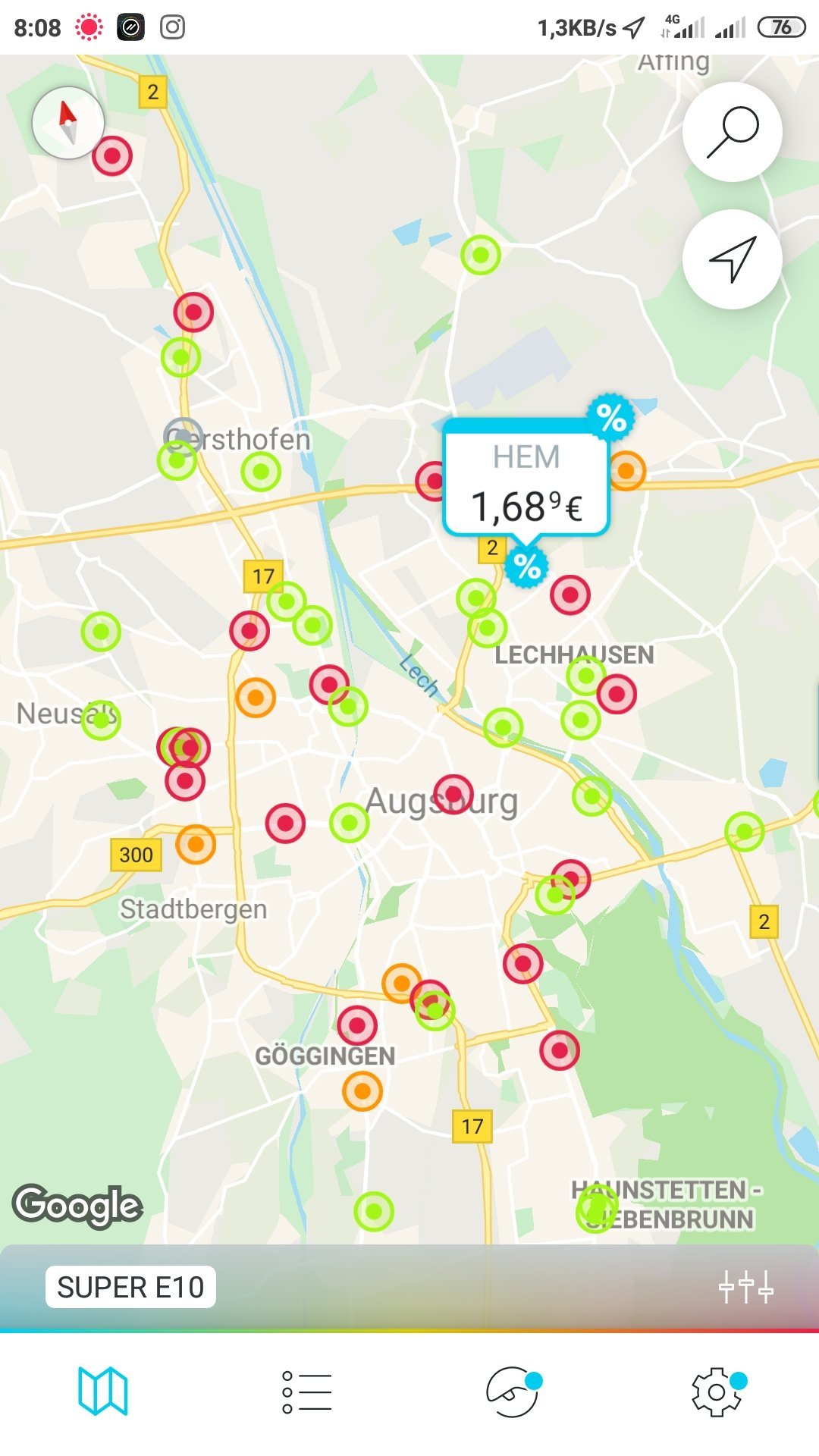Reset map orientation with the compass

pos(68,123)
